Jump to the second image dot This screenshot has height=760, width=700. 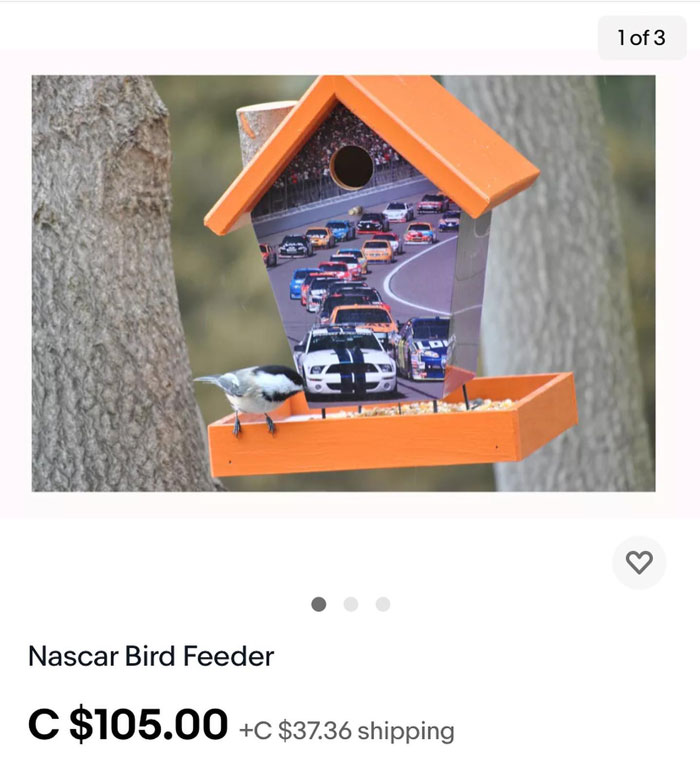tap(350, 604)
